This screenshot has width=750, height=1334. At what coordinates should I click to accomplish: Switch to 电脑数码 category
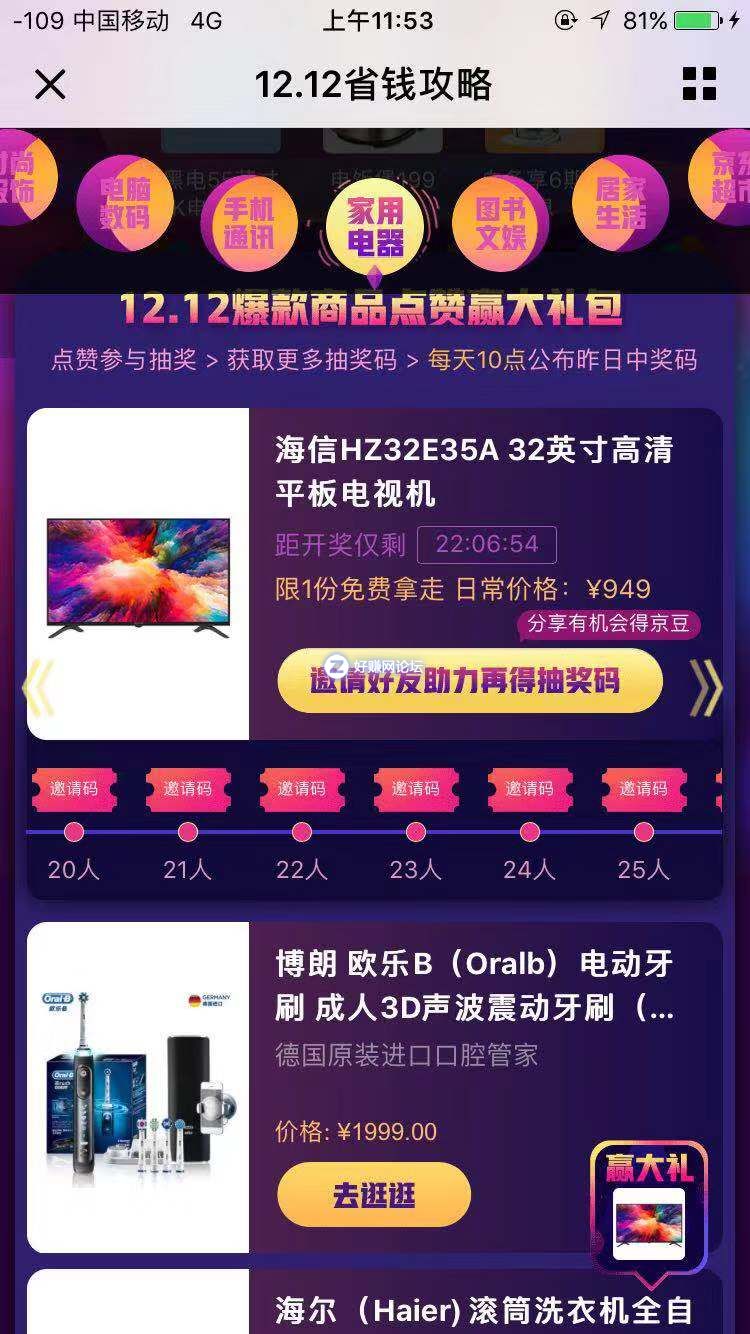[124, 203]
